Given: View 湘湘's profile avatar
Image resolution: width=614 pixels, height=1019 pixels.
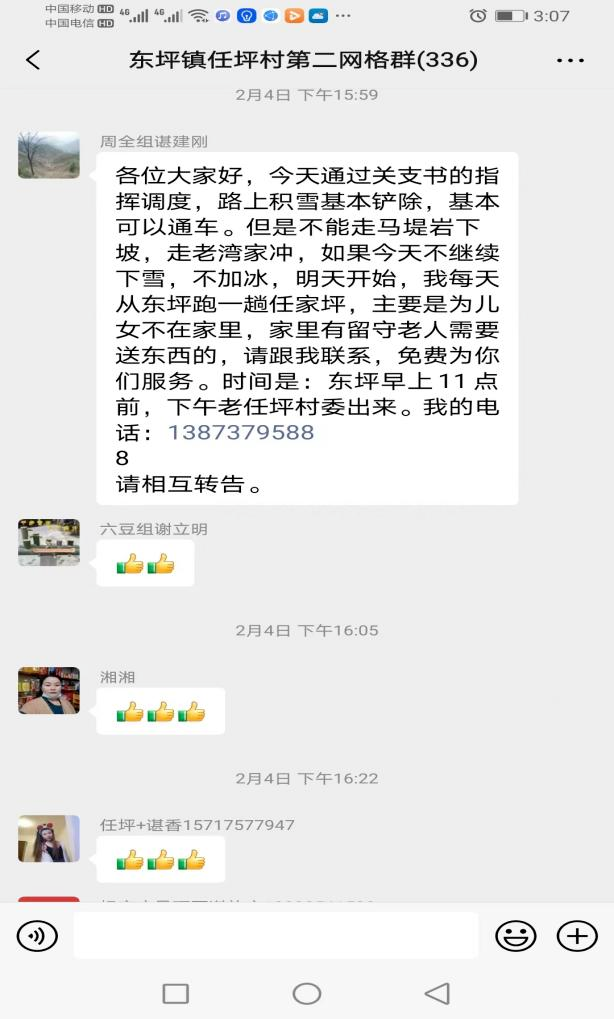Looking at the screenshot, I should click(x=49, y=690).
